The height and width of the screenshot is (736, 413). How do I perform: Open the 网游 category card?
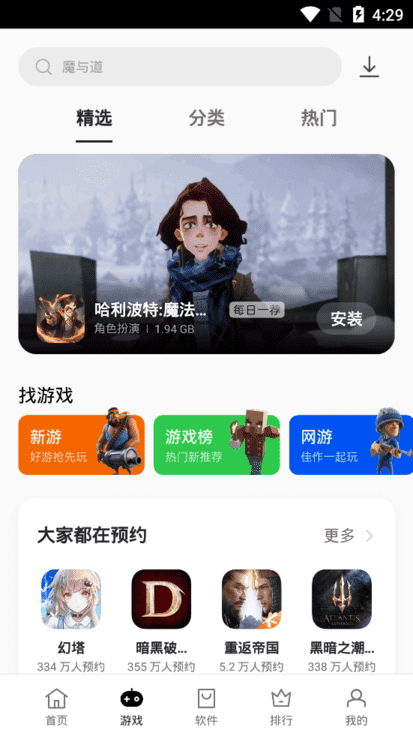351,445
